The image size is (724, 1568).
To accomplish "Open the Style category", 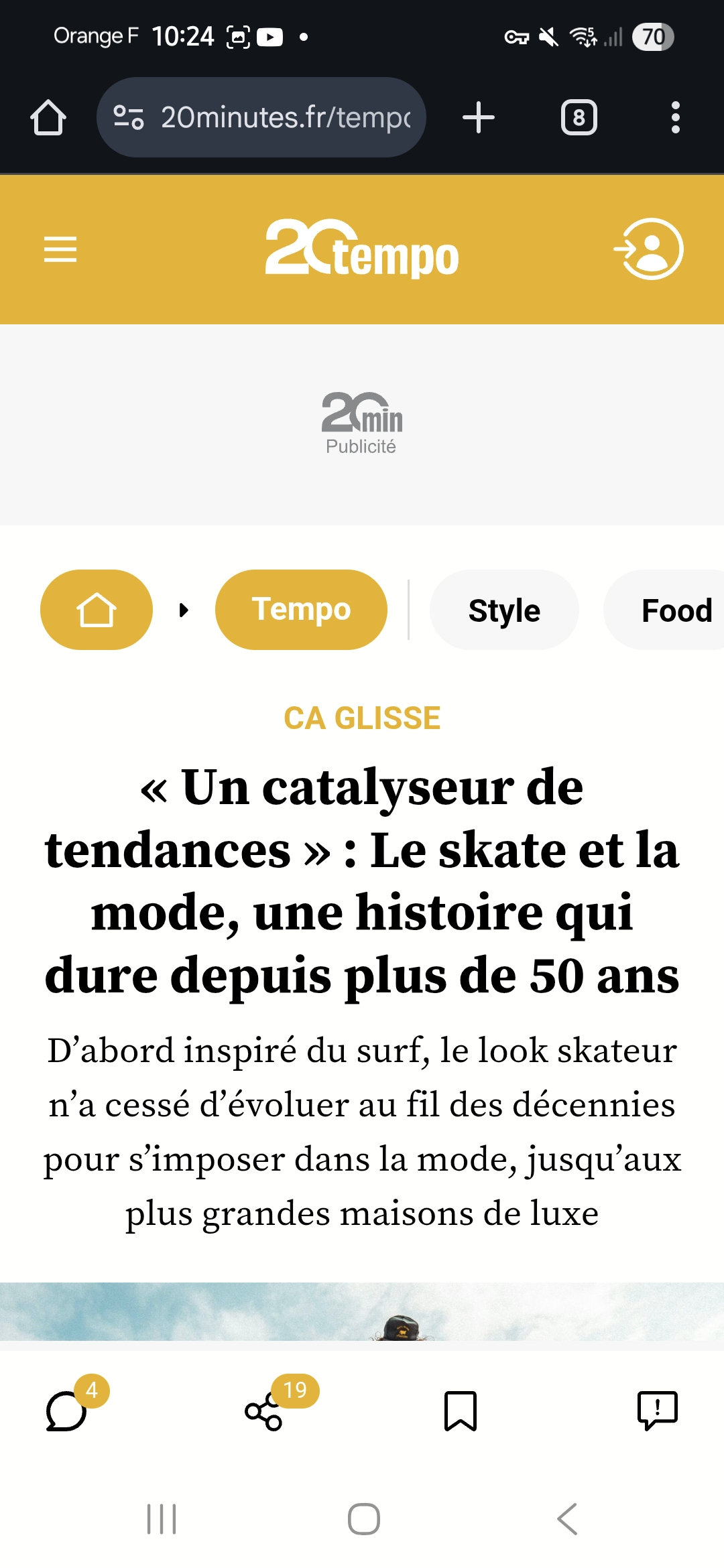I will [504, 610].
